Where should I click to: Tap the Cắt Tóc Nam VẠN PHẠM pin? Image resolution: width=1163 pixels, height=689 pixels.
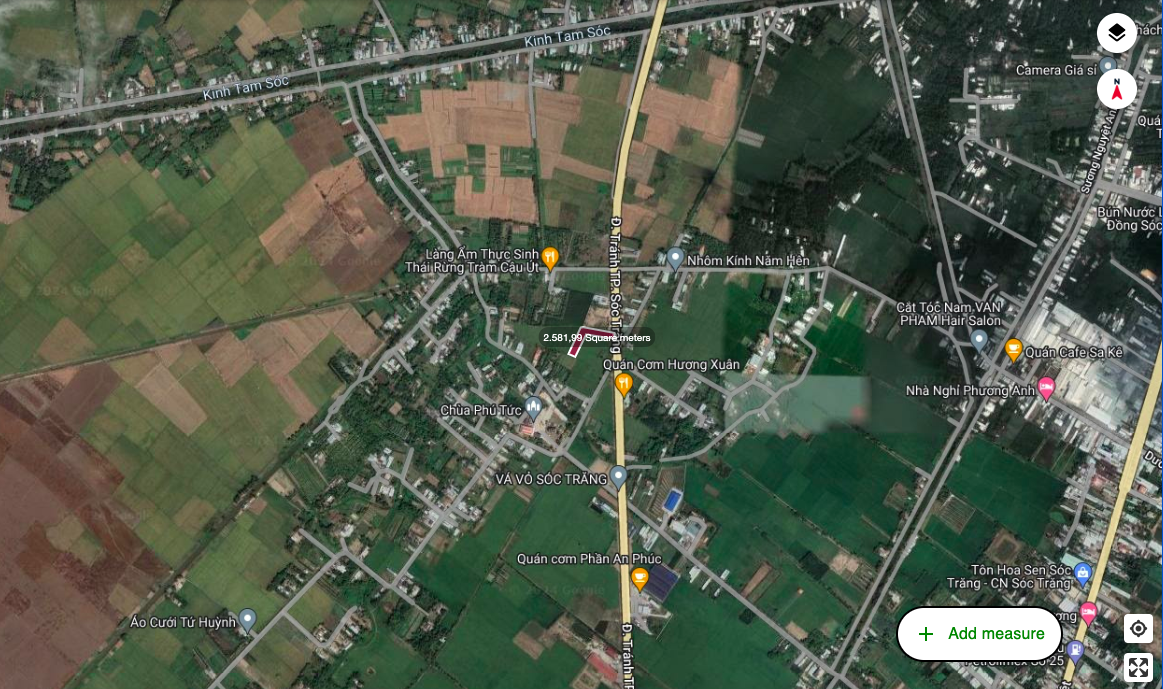point(979,340)
